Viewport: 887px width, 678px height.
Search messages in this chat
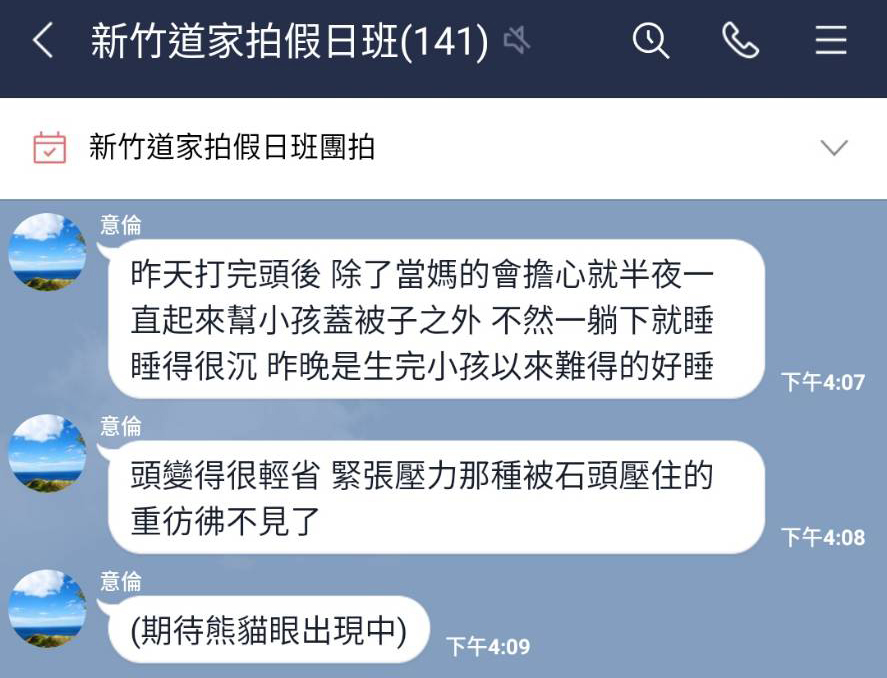[x=651, y=41]
